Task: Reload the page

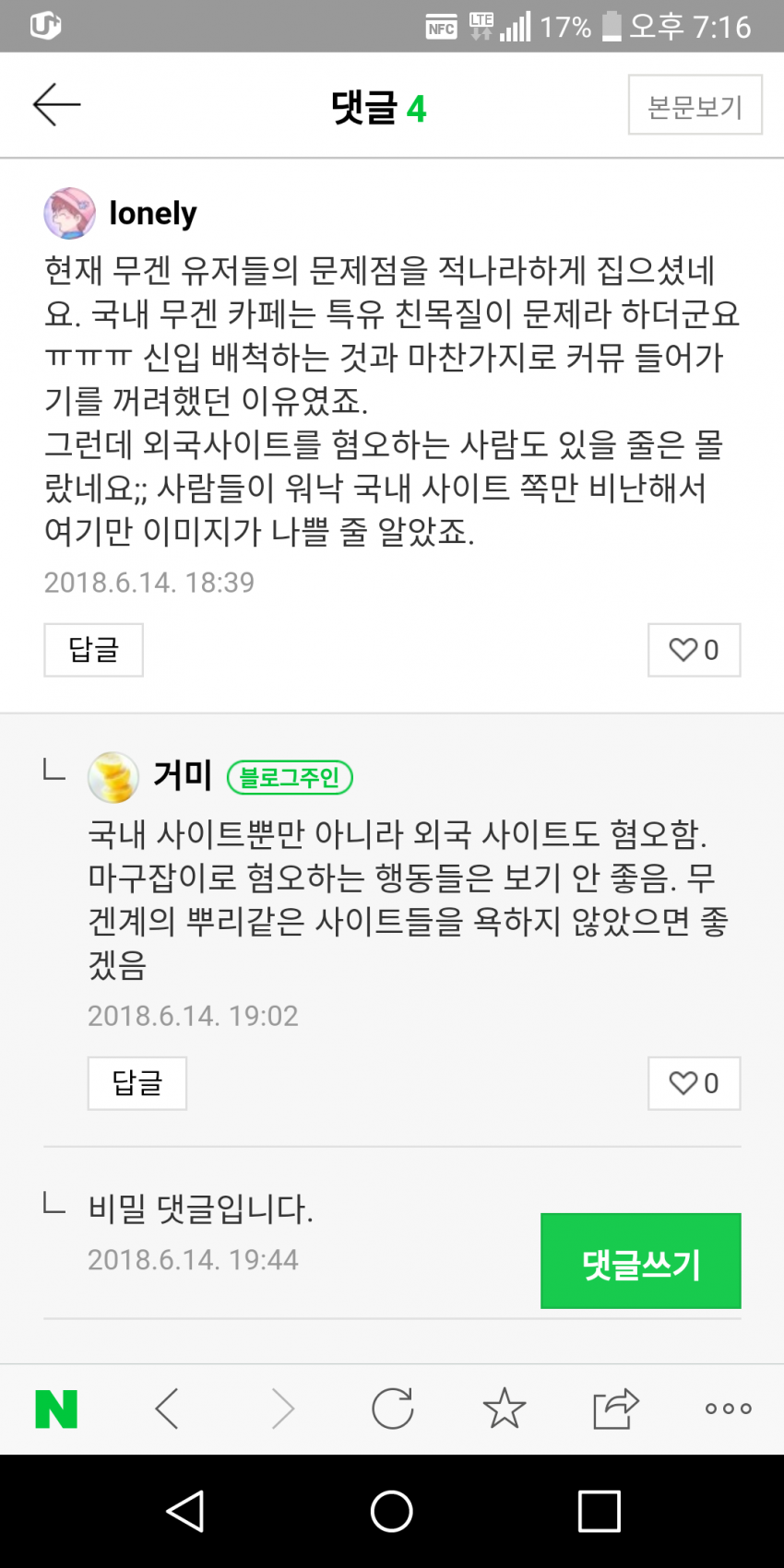Action: (x=392, y=1409)
